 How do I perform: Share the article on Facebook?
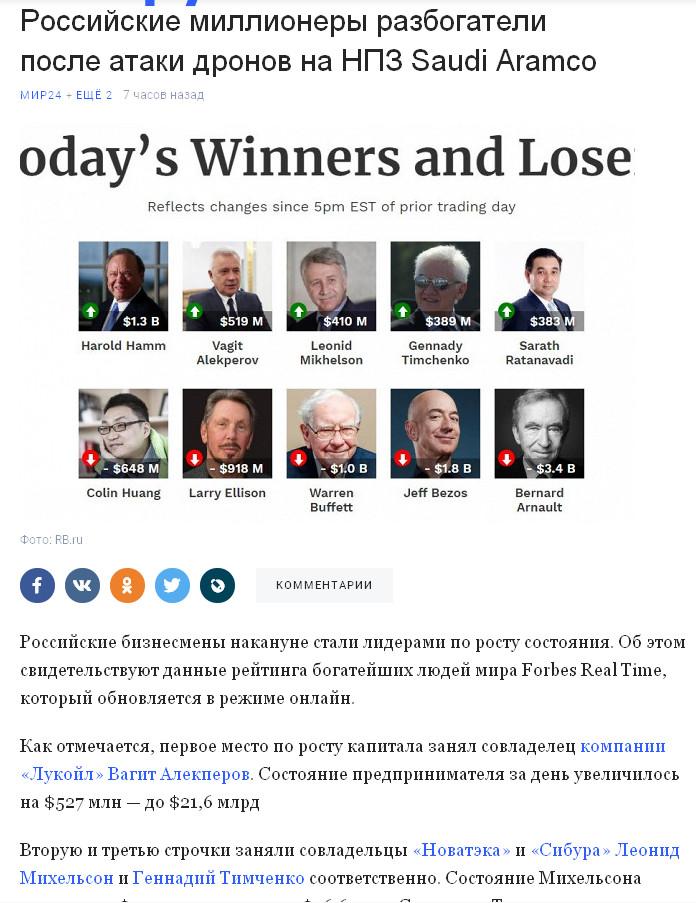coord(37,585)
